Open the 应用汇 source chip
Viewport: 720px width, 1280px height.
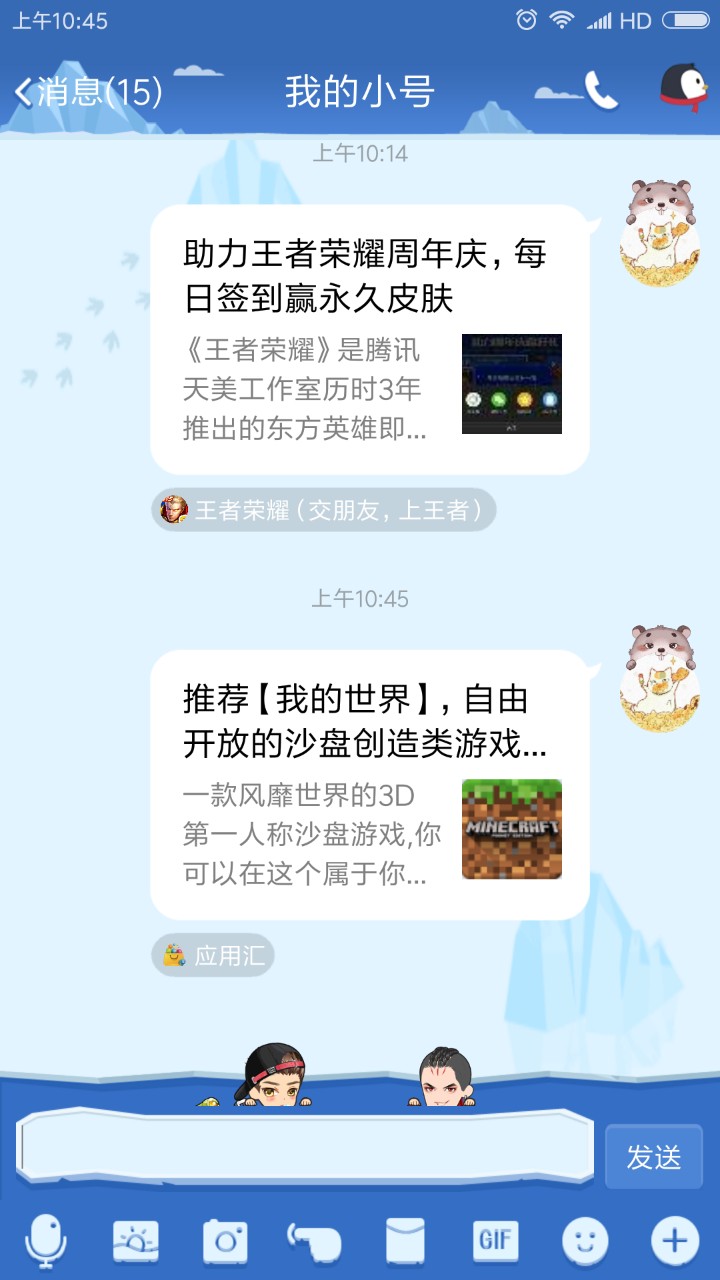point(213,956)
